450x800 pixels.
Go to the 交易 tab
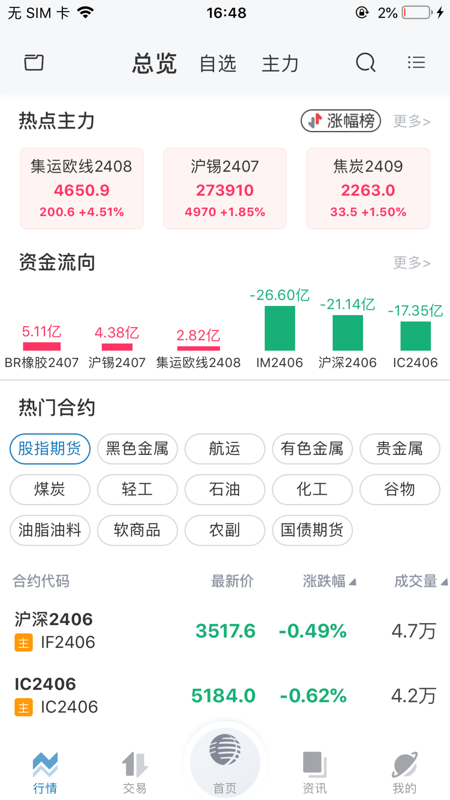(135, 773)
